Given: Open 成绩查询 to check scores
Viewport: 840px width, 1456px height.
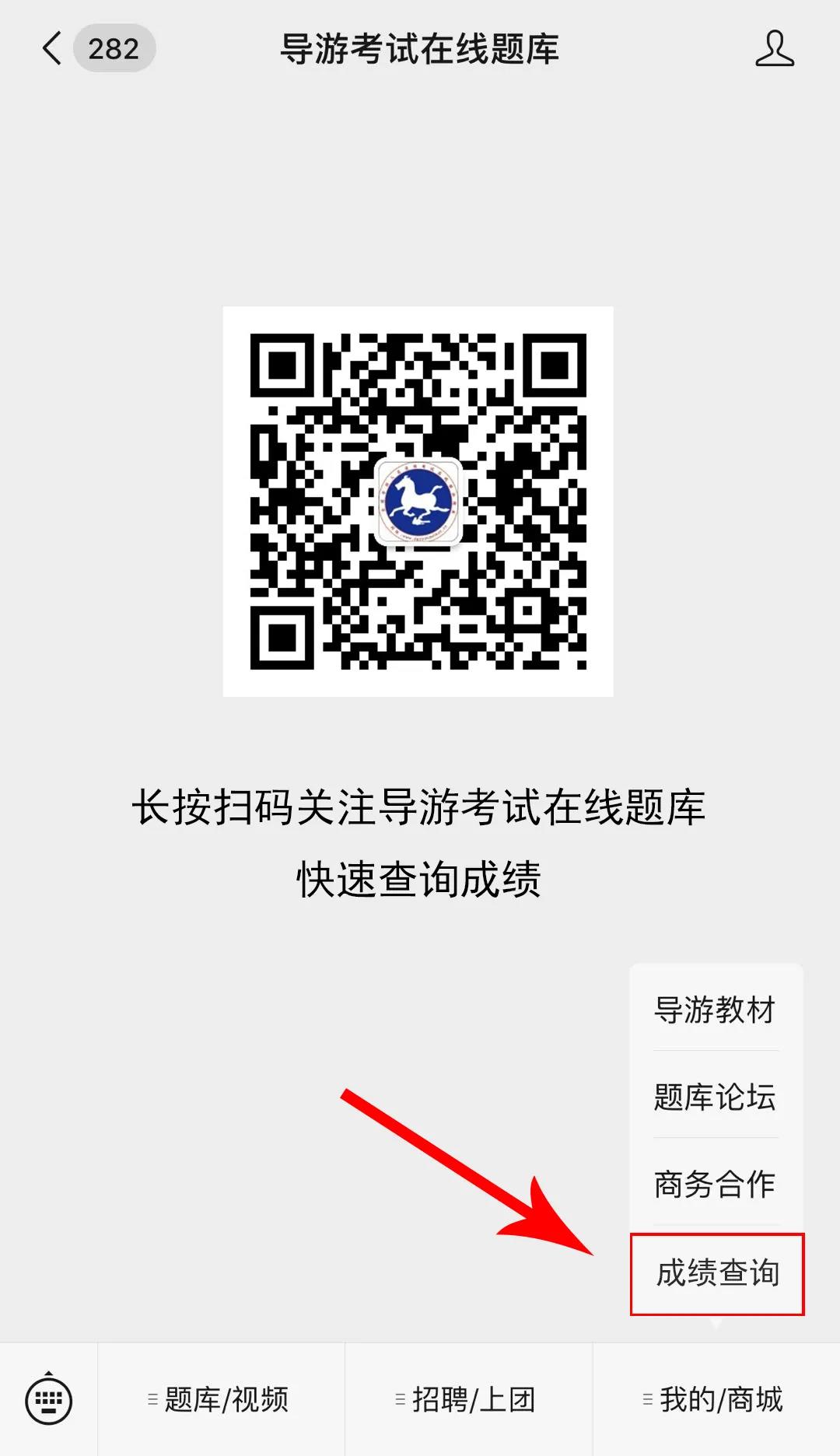Looking at the screenshot, I should click(x=717, y=1273).
